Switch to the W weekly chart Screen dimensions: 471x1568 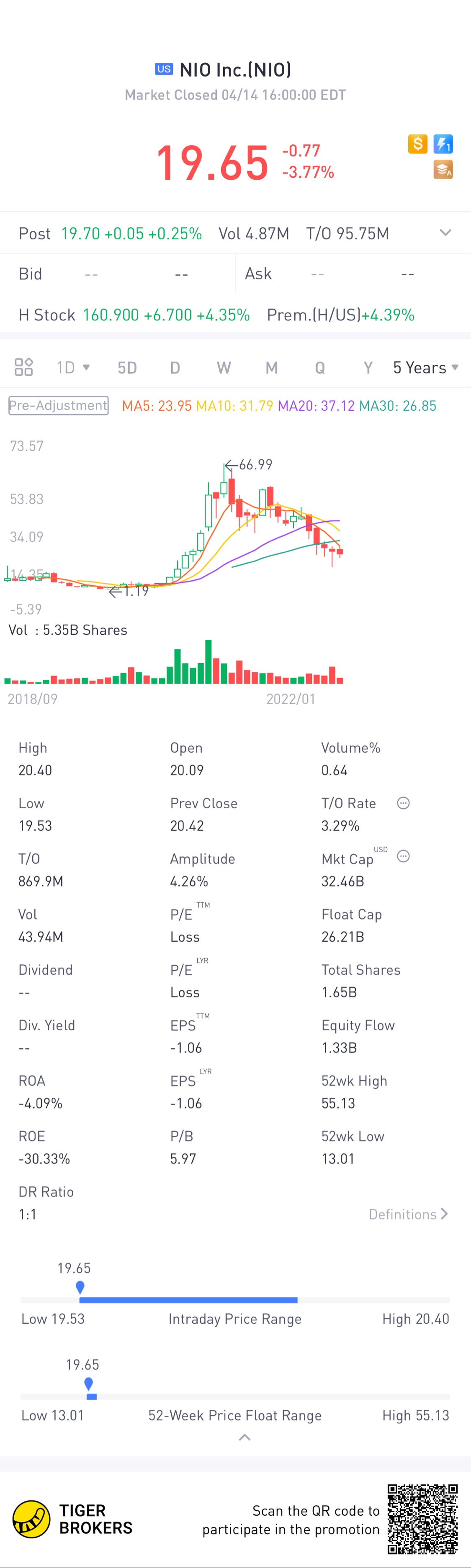pyautogui.click(x=224, y=368)
